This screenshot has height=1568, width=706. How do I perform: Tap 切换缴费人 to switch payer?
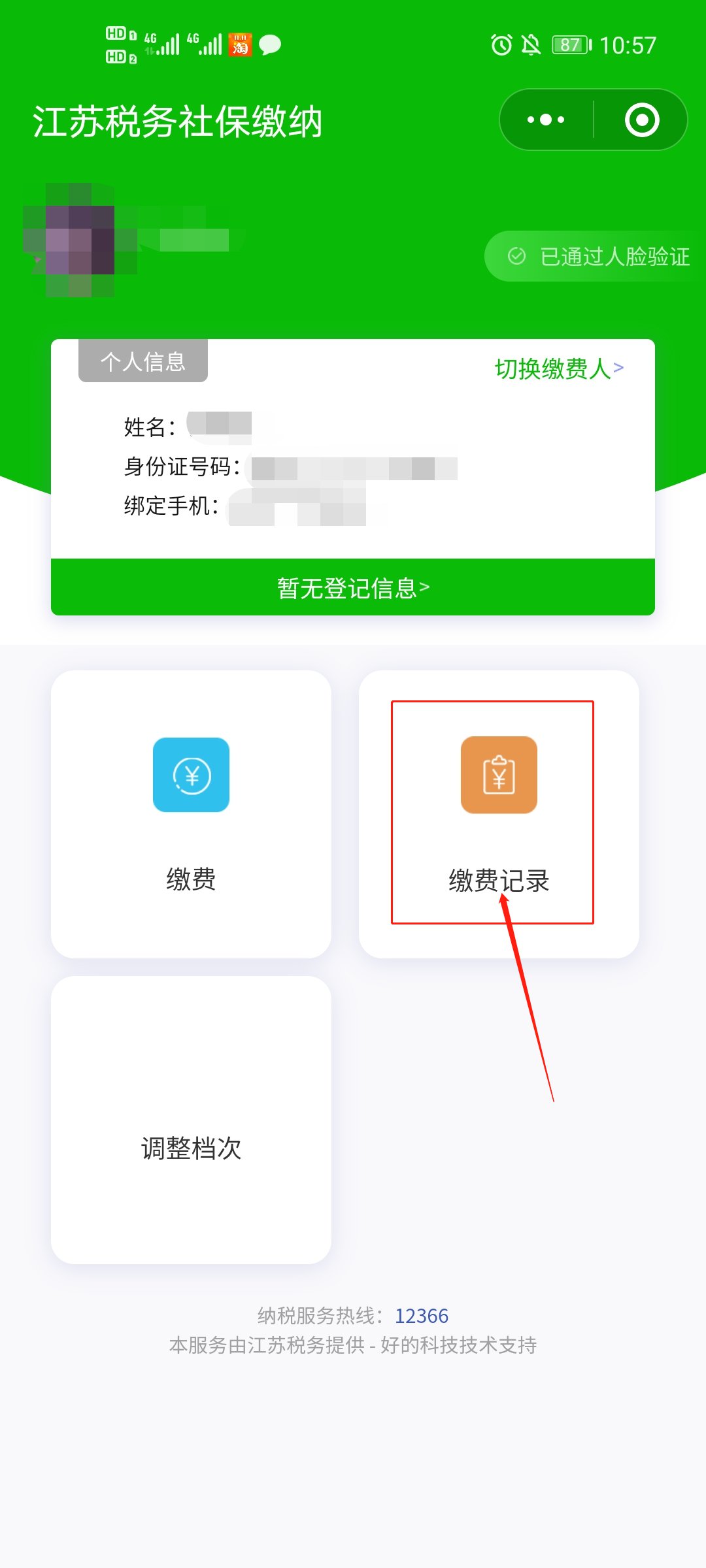(x=559, y=368)
